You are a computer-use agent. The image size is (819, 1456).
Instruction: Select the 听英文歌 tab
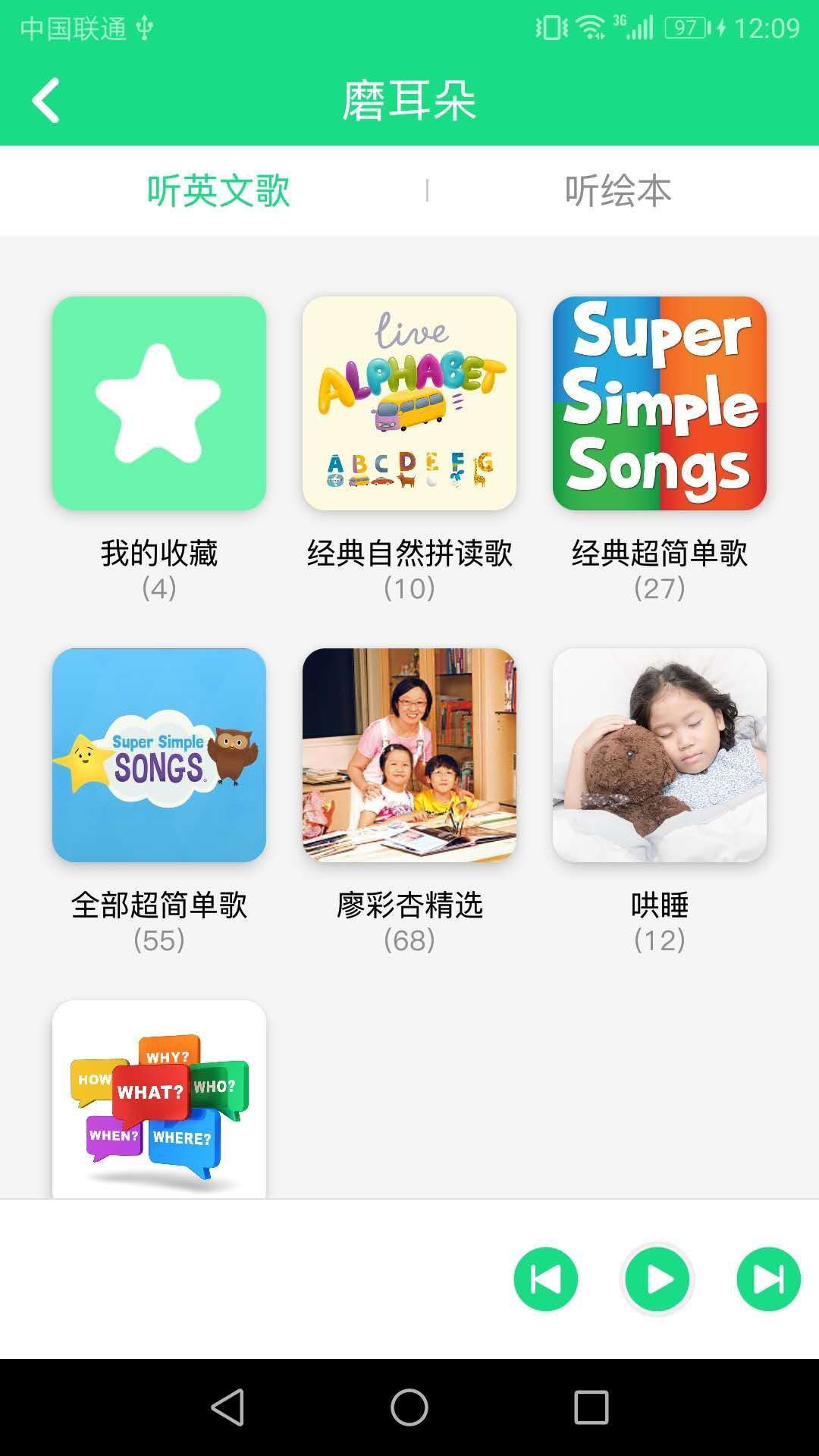pos(218,190)
